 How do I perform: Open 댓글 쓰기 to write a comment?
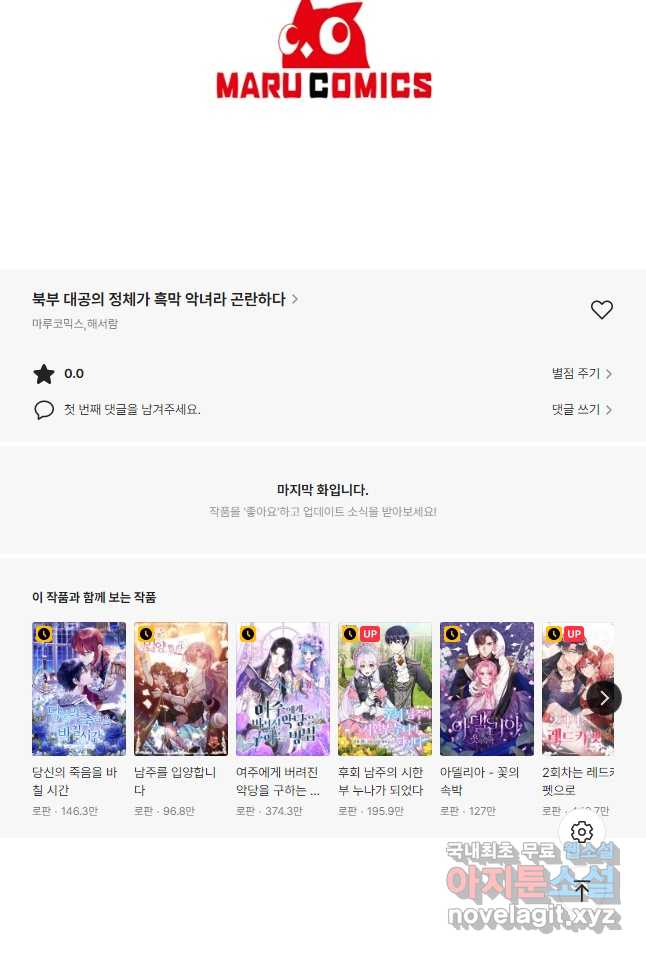581,410
